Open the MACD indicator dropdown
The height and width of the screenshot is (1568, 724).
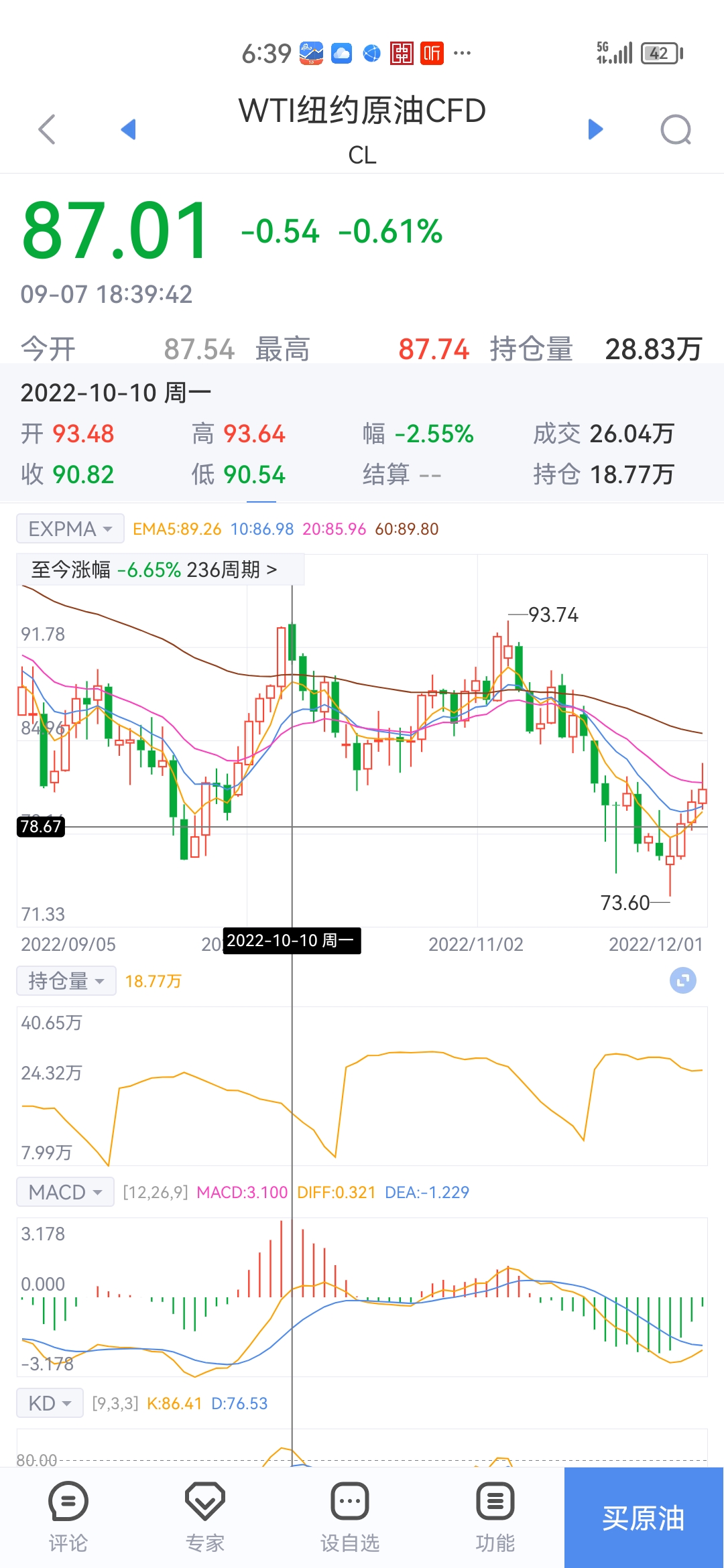[x=66, y=1192]
